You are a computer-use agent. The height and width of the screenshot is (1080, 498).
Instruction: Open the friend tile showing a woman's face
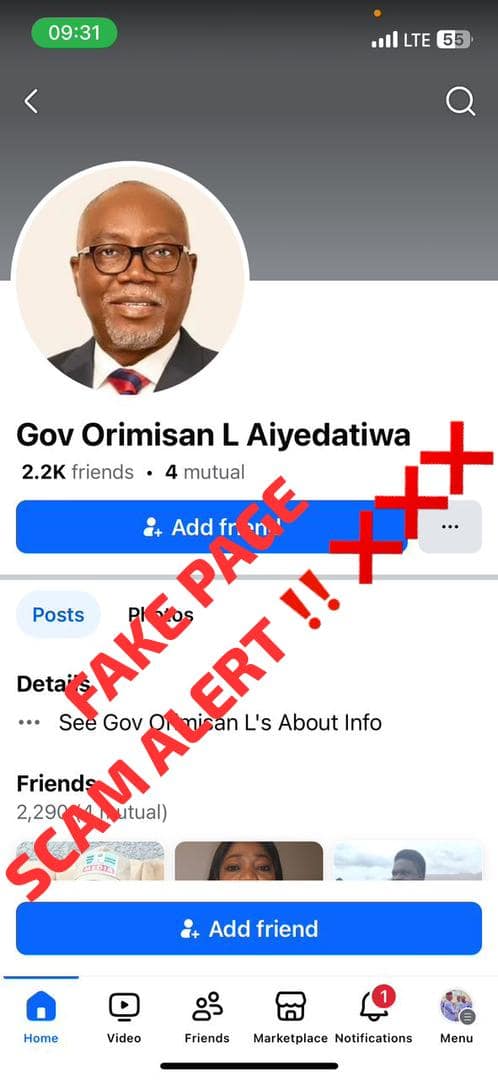[x=249, y=861]
